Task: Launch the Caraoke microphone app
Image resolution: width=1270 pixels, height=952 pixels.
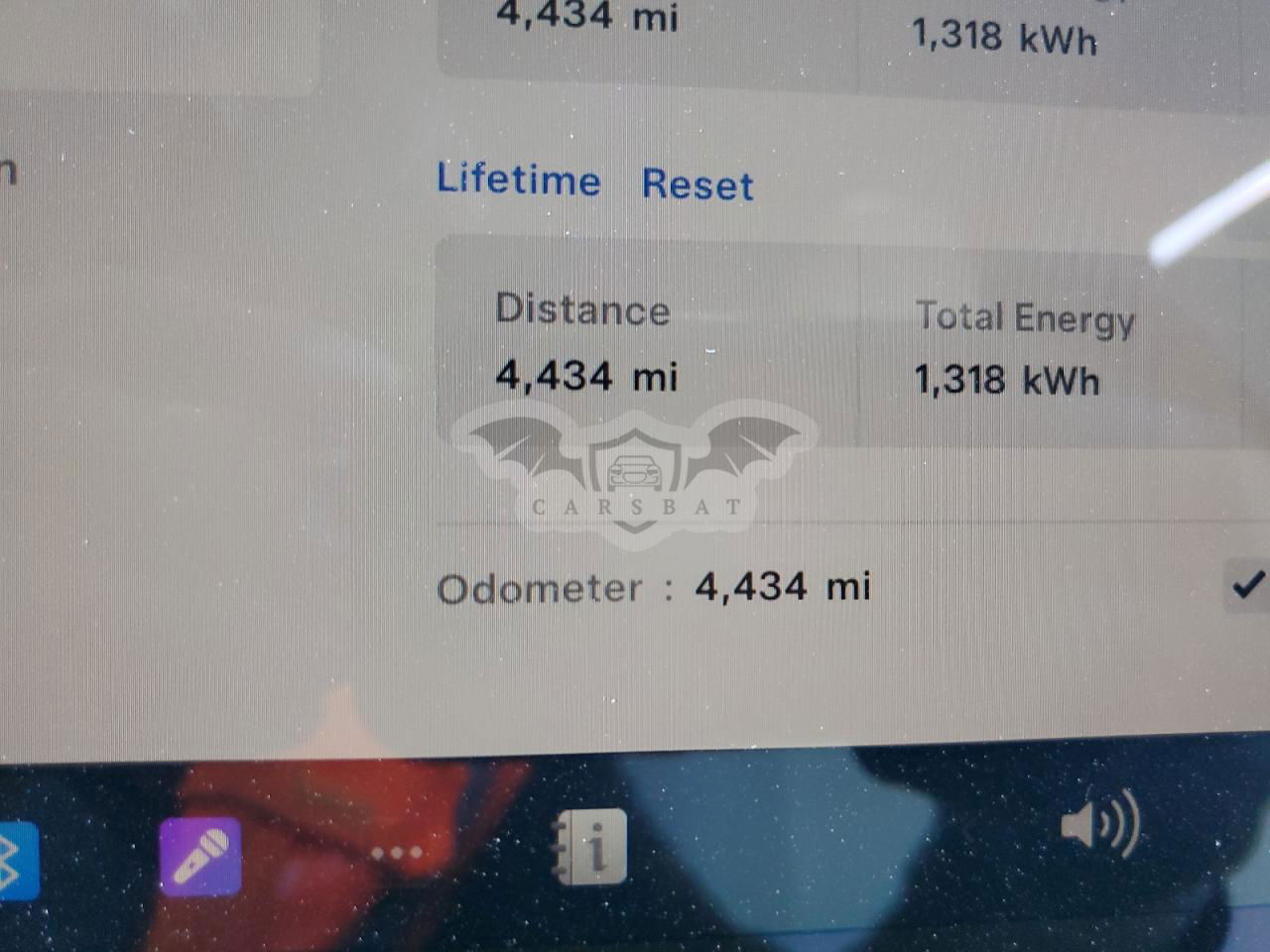Action: pyautogui.click(x=199, y=857)
